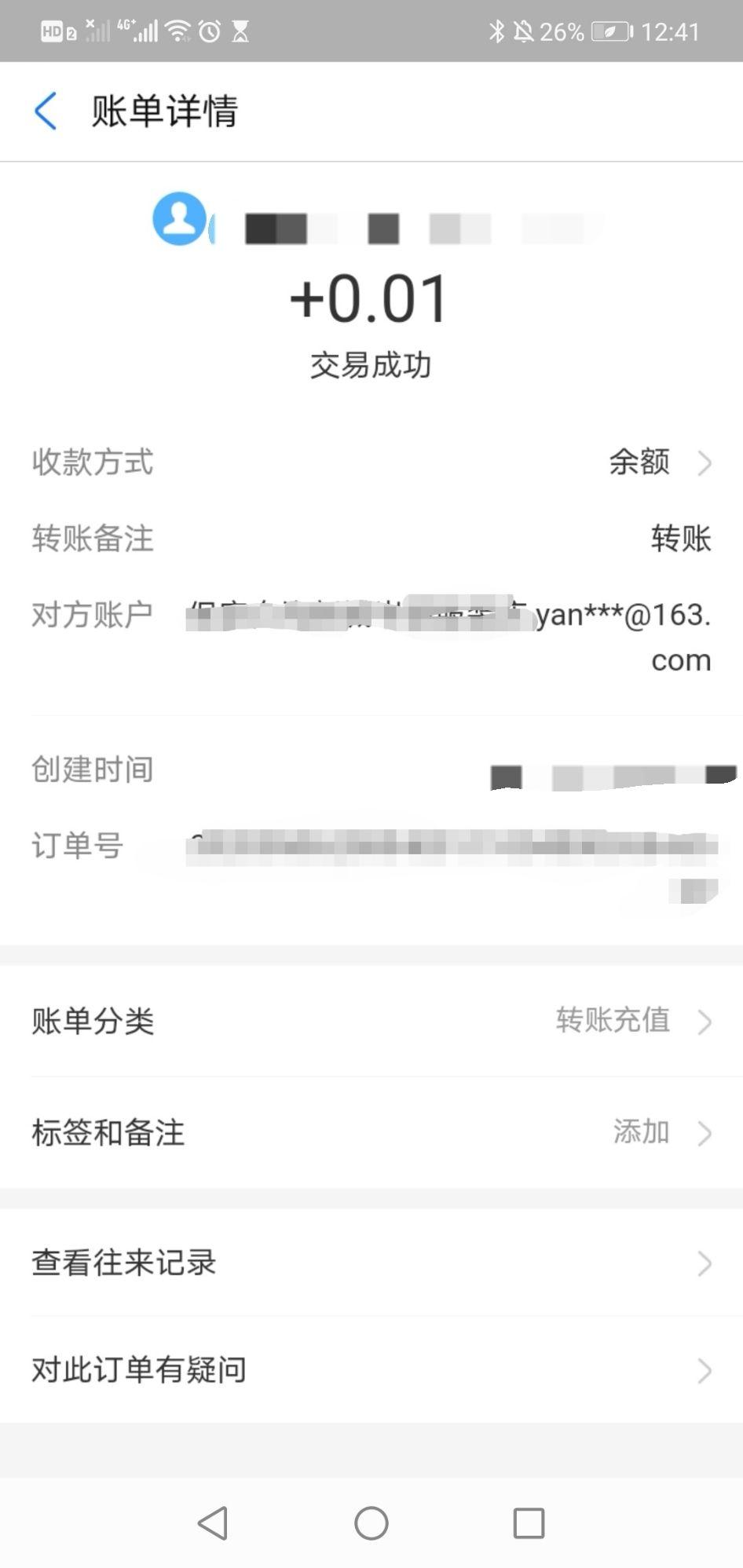
Task: Open the 收款方式 余额 row
Action: (371, 462)
